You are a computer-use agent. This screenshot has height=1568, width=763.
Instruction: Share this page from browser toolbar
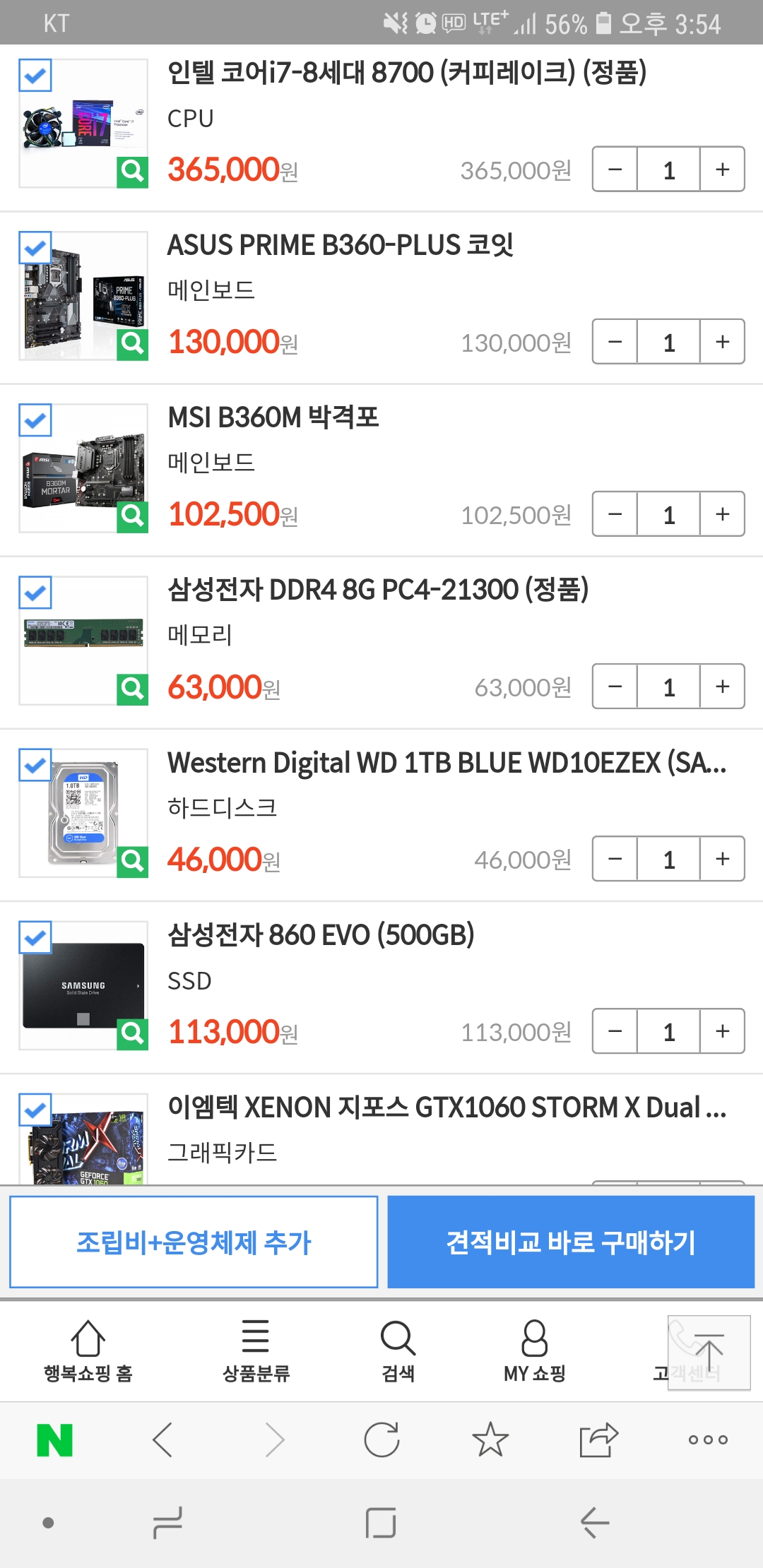coord(598,1439)
